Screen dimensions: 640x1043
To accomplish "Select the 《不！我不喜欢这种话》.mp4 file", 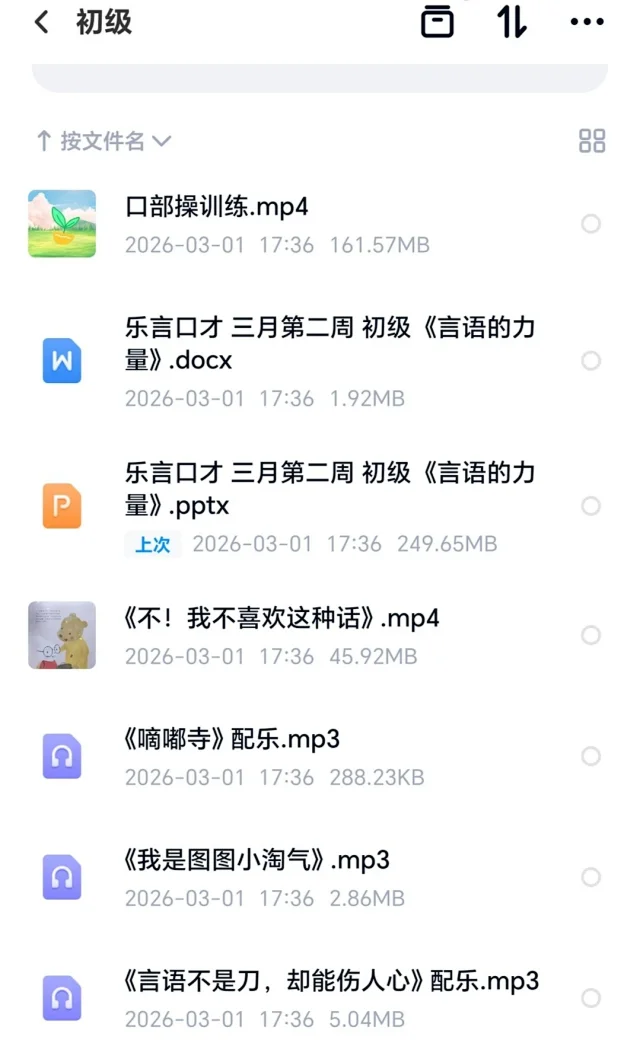I will 591,635.
